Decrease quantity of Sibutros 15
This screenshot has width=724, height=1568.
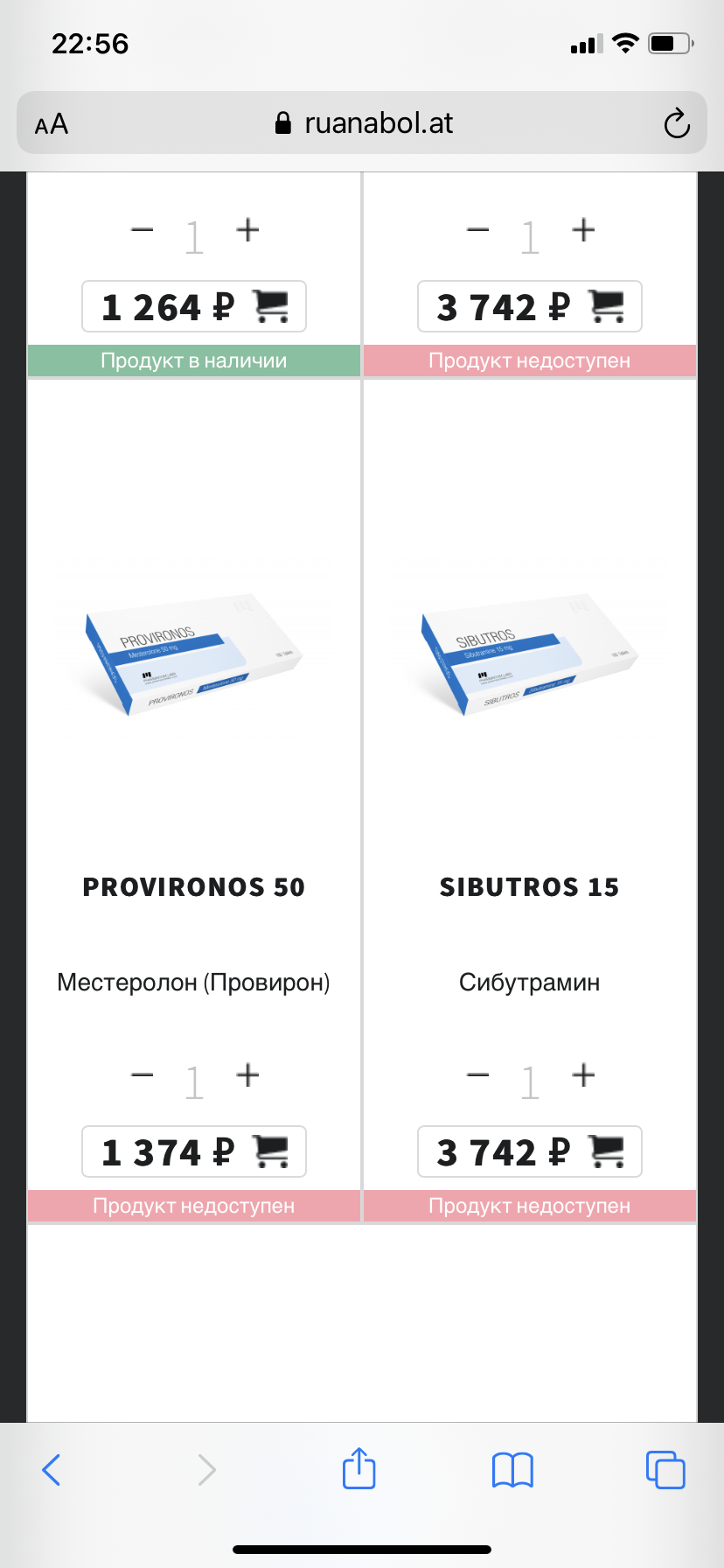pyautogui.click(x=477, y=1075)
